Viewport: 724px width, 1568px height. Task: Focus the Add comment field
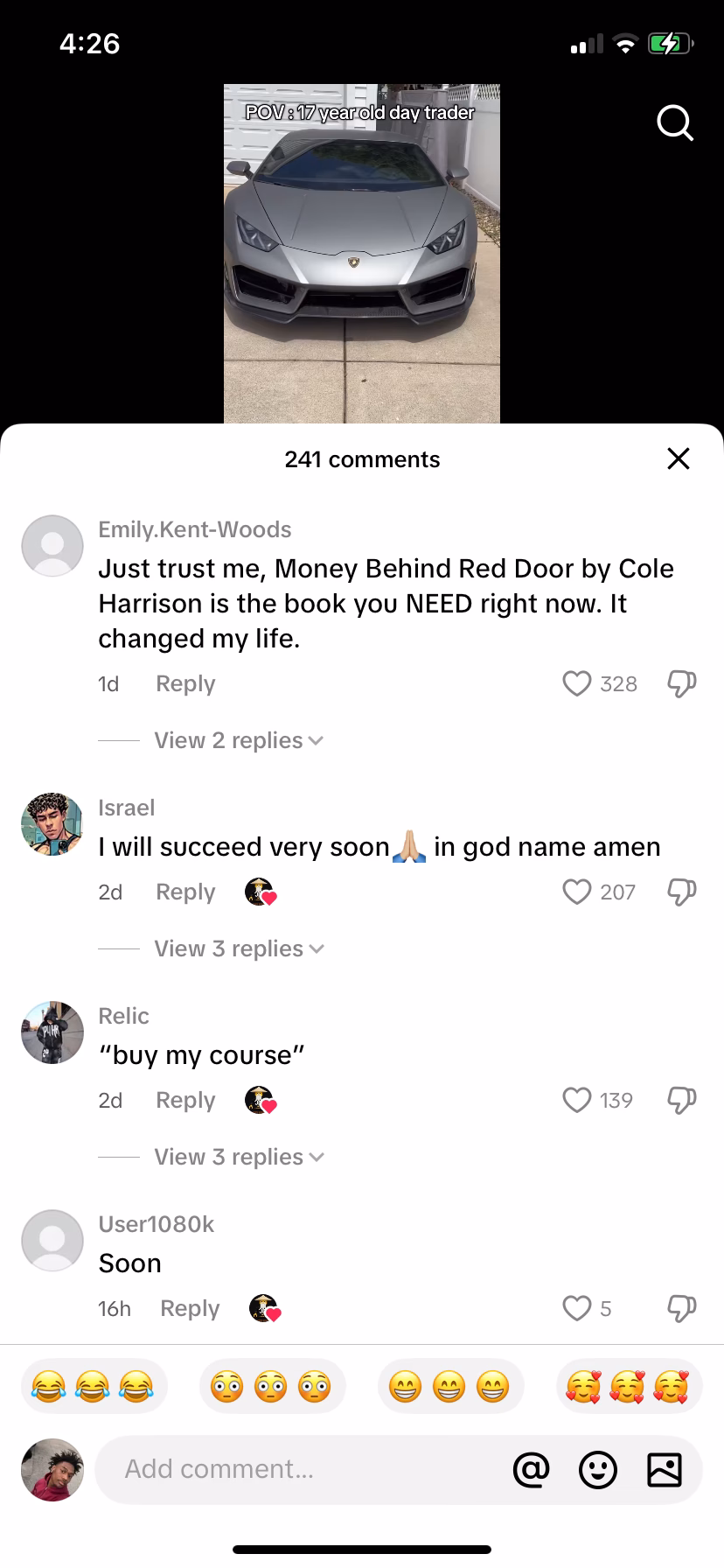[x=297, y=1469]
